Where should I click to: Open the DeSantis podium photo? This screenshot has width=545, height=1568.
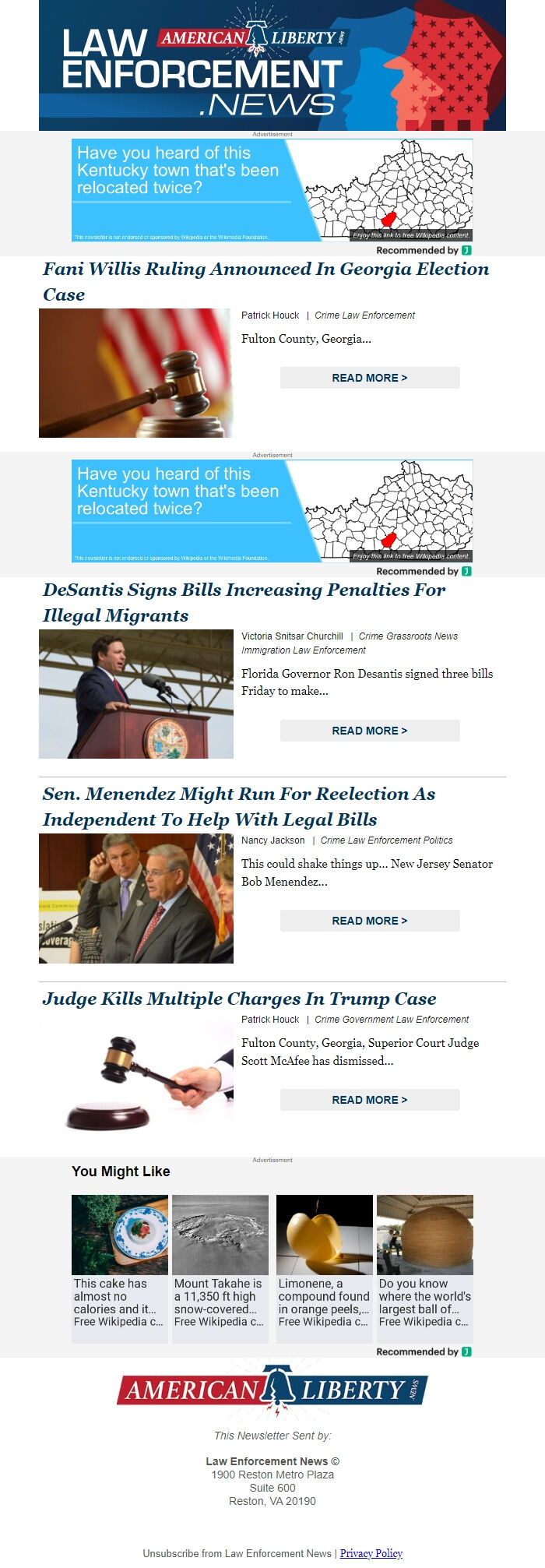(135, 694)
